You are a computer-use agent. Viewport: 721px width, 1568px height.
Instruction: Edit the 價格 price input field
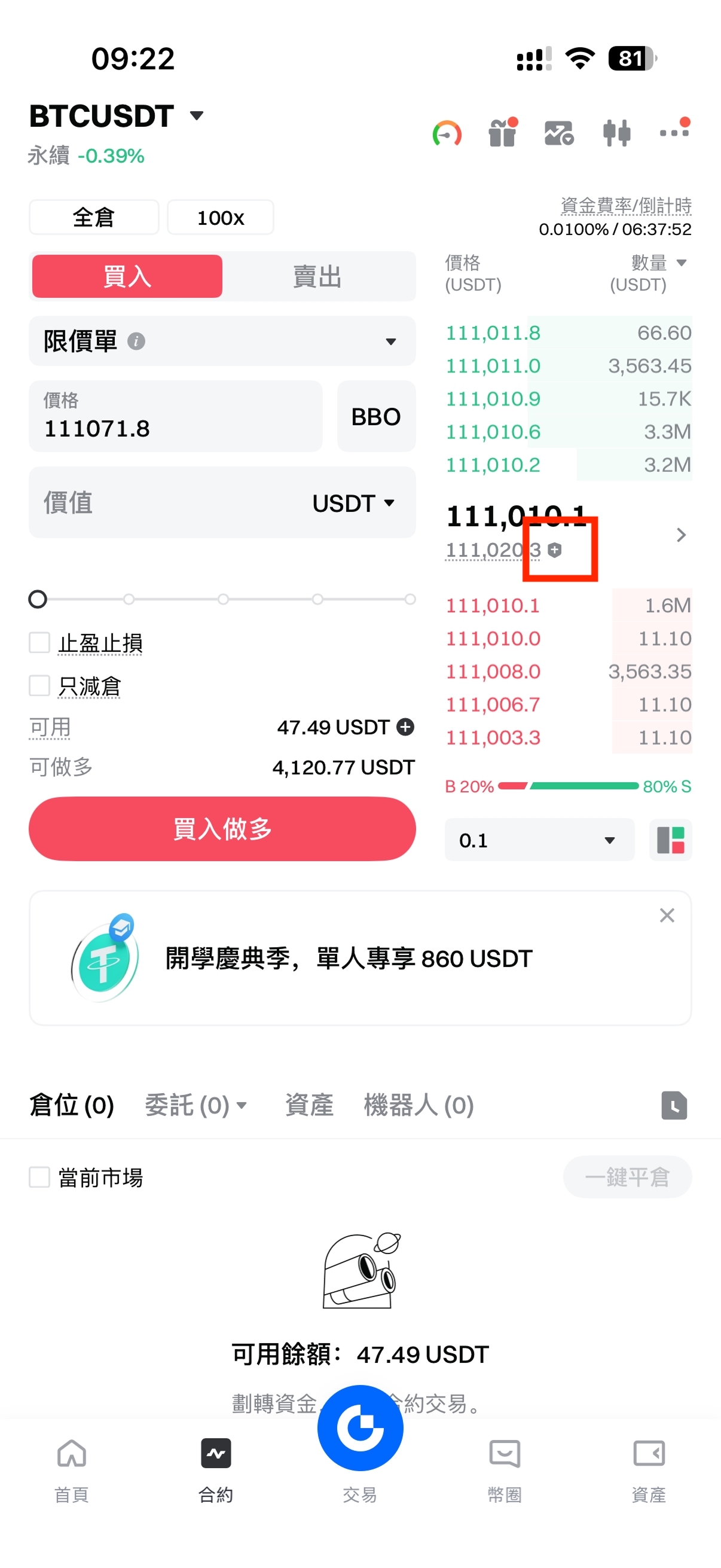click(175, 417)
